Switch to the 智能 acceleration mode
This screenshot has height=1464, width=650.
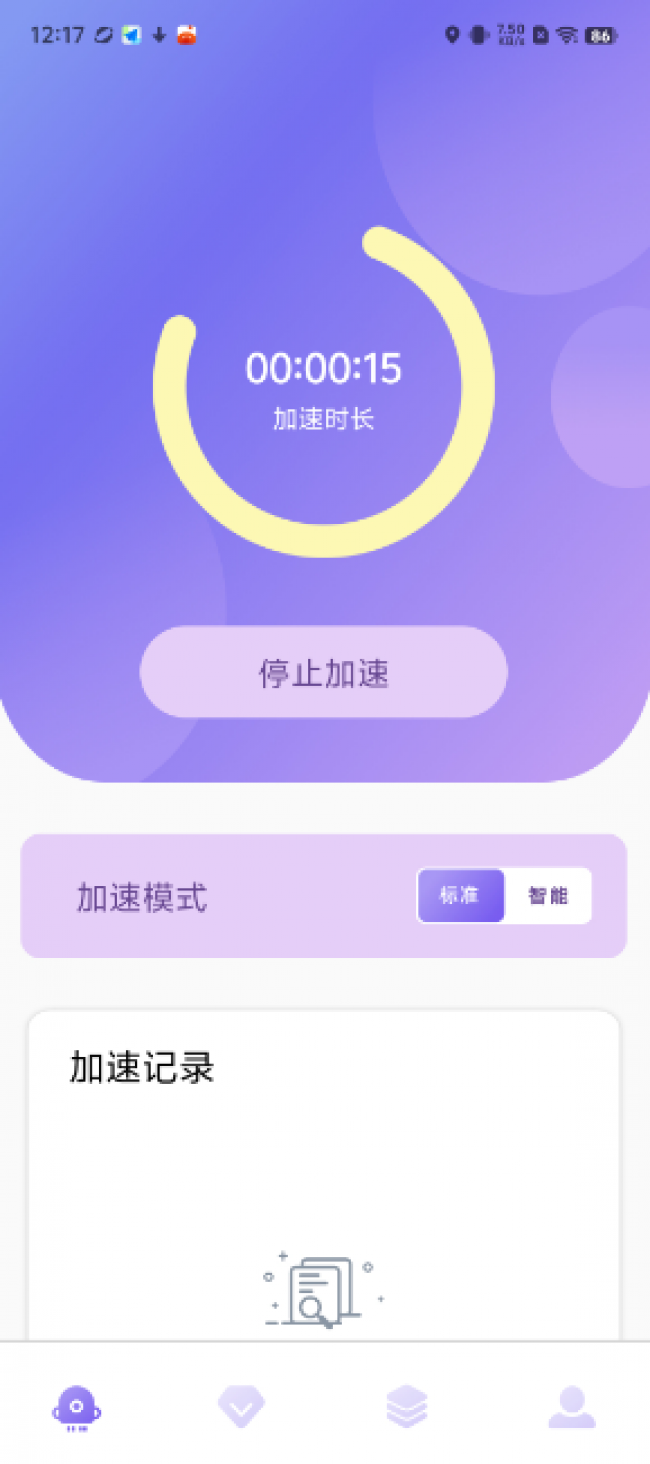pyautogui.click(x=548, y=895)
